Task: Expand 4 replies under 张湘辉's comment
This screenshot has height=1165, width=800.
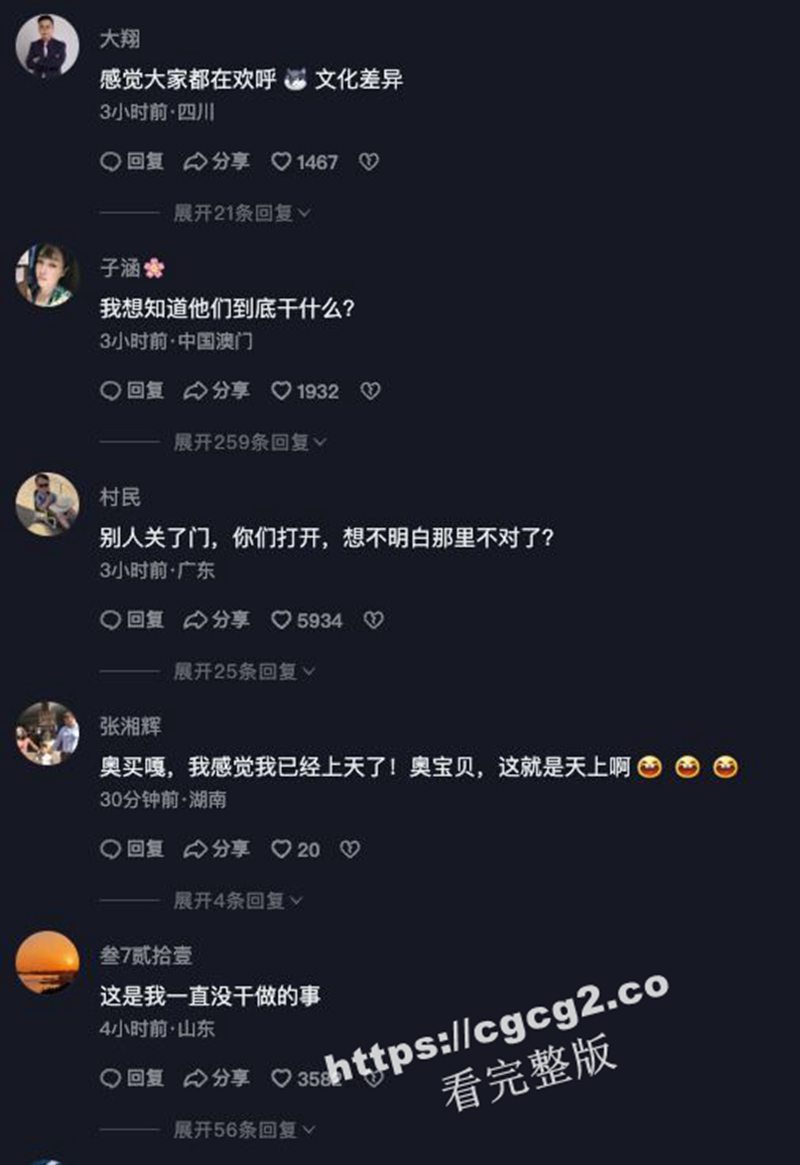Action: coord(238,900)
